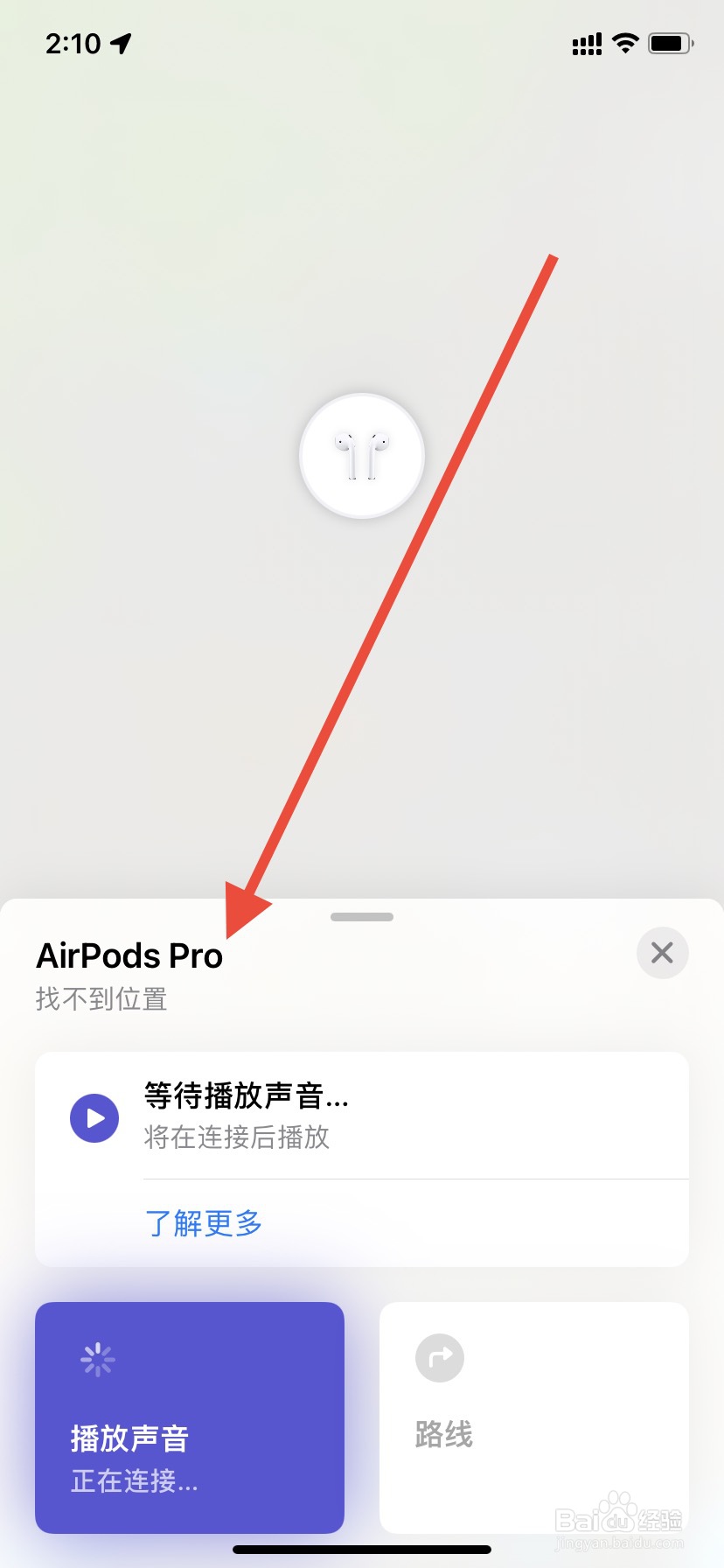Viewport: 724px width, 1568px height.
Task: Tap the battery icon in the status bar
Action: pyautogui.click(x=671, y=42)
